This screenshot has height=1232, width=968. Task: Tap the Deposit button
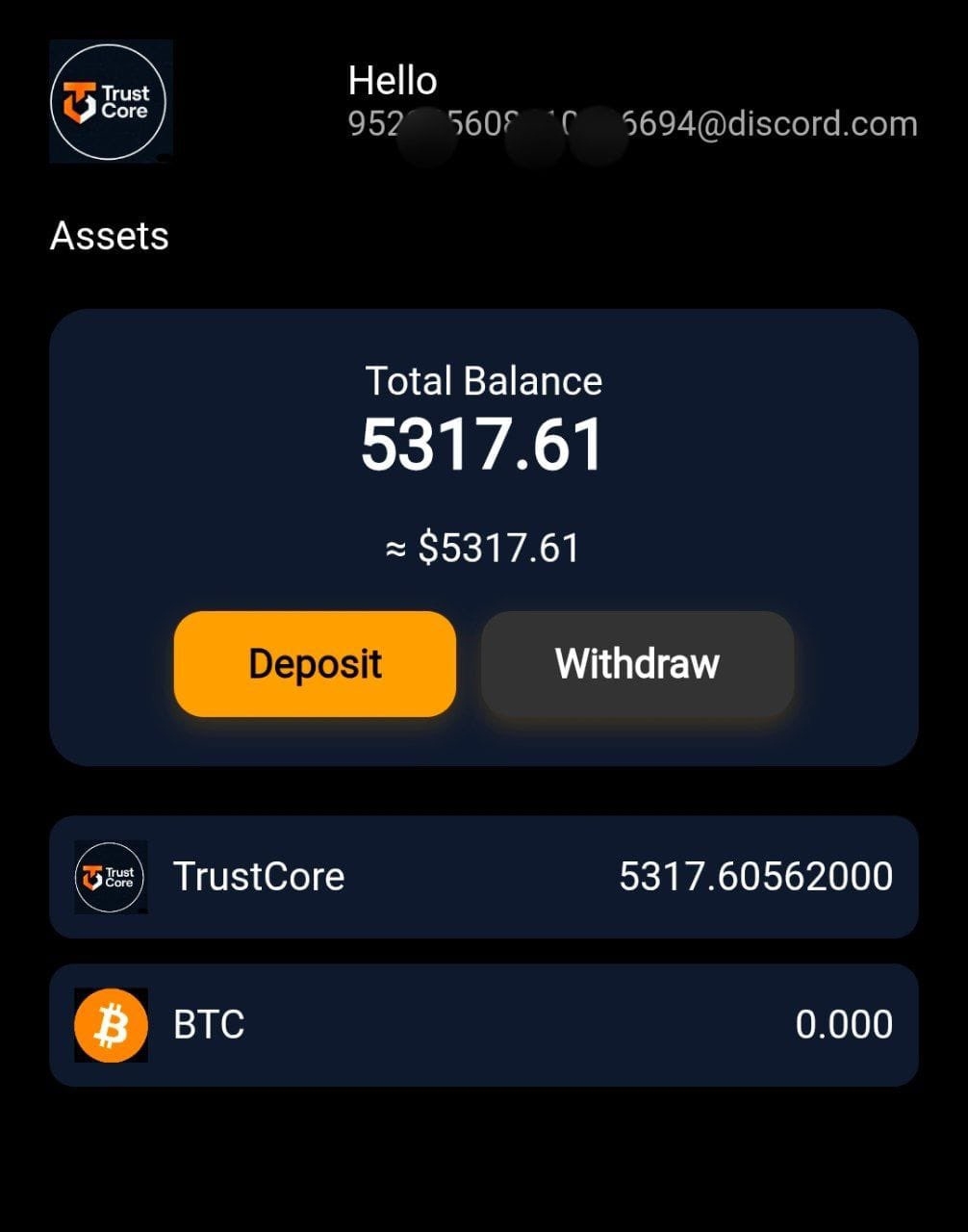315,664
